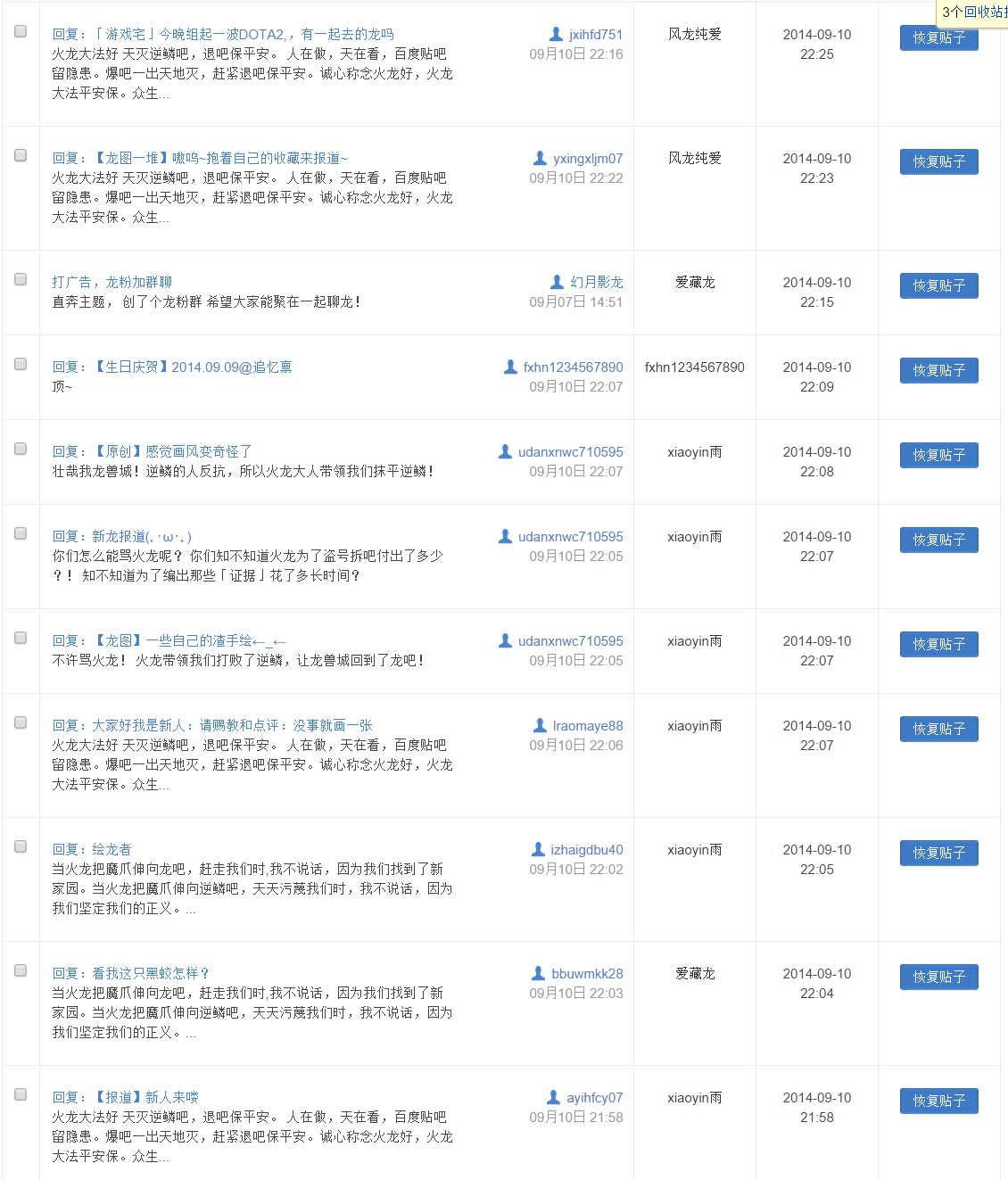Open the thread 打广告，龙粉加群聊
Image resolution: width=1008 pixels, height=1180 pixels.
(112, 282)
